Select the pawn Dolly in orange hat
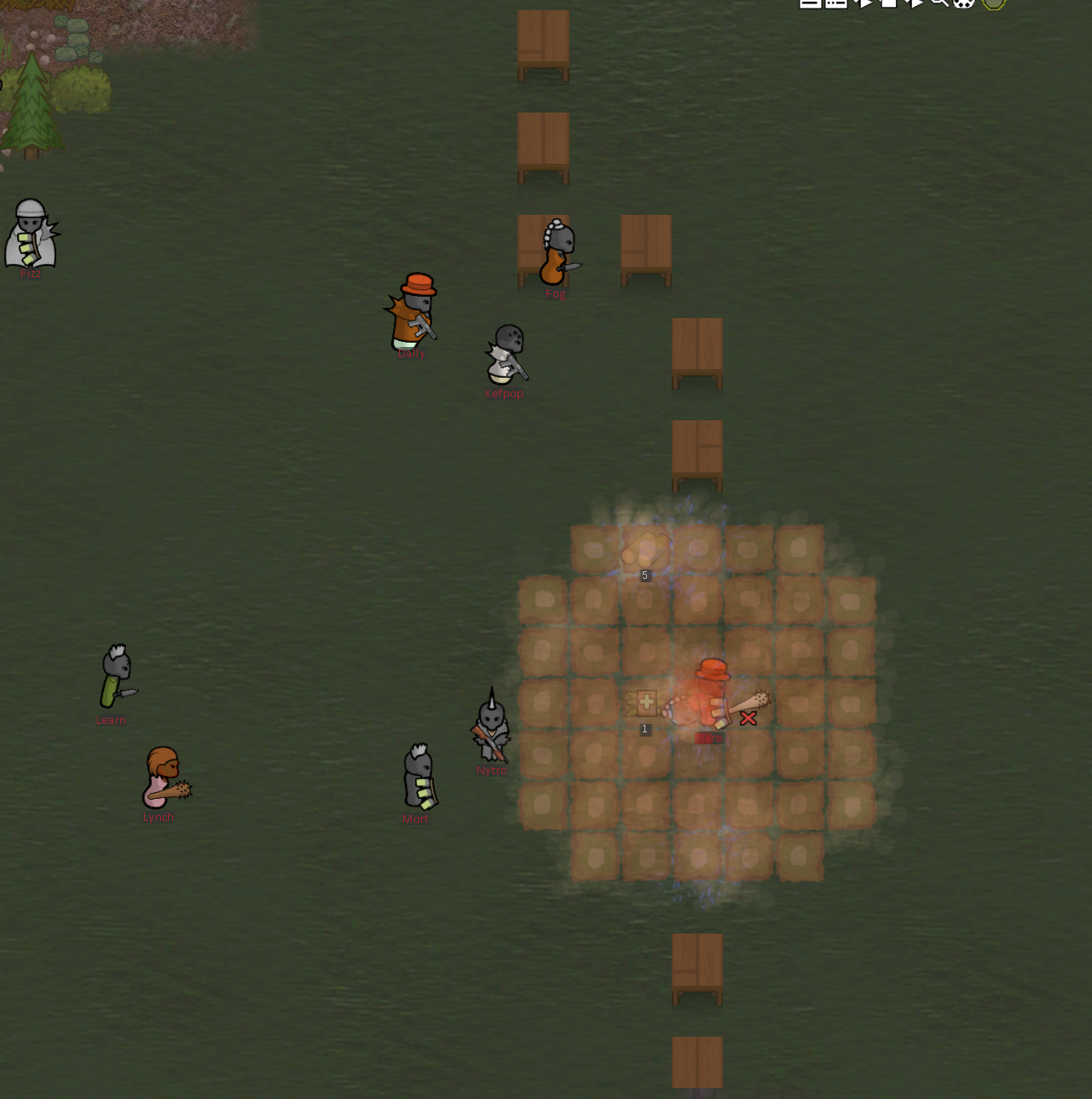Viewport: 1092px width, 1099px height. coord(413,314)
